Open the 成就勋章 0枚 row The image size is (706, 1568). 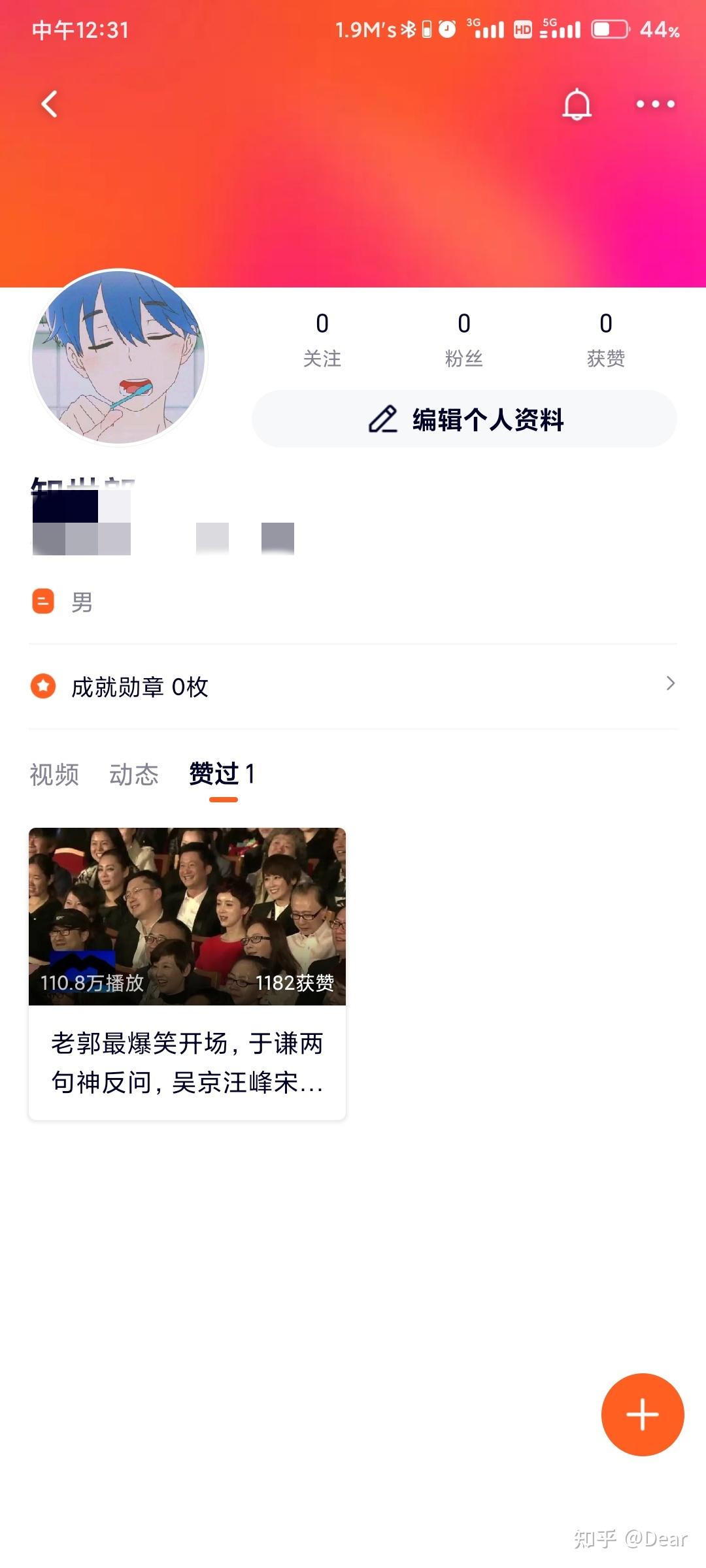tap(353, 687)
